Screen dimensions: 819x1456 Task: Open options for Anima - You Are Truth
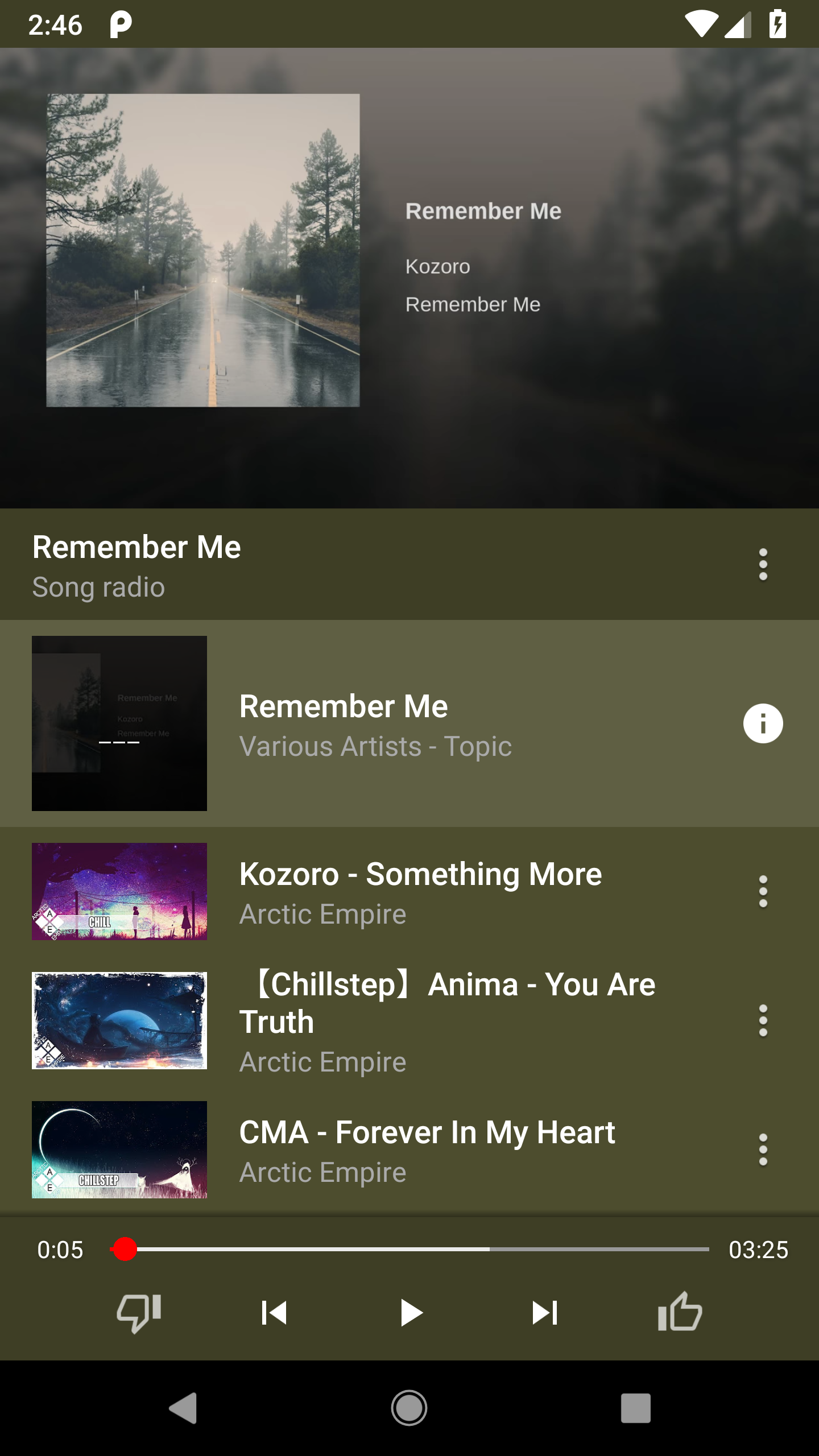tap(762, 1021)
